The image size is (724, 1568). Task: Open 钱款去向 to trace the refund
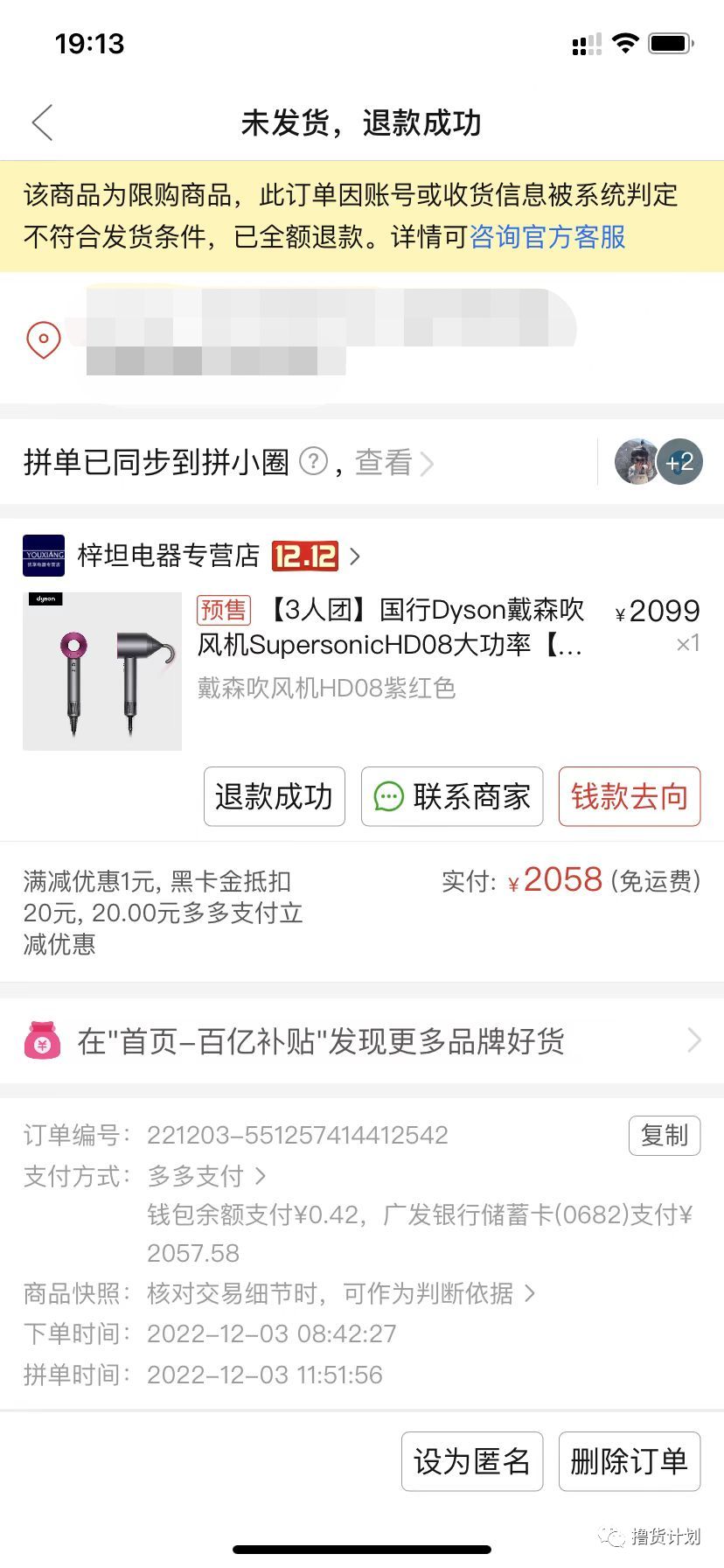[x=629, y=797]
